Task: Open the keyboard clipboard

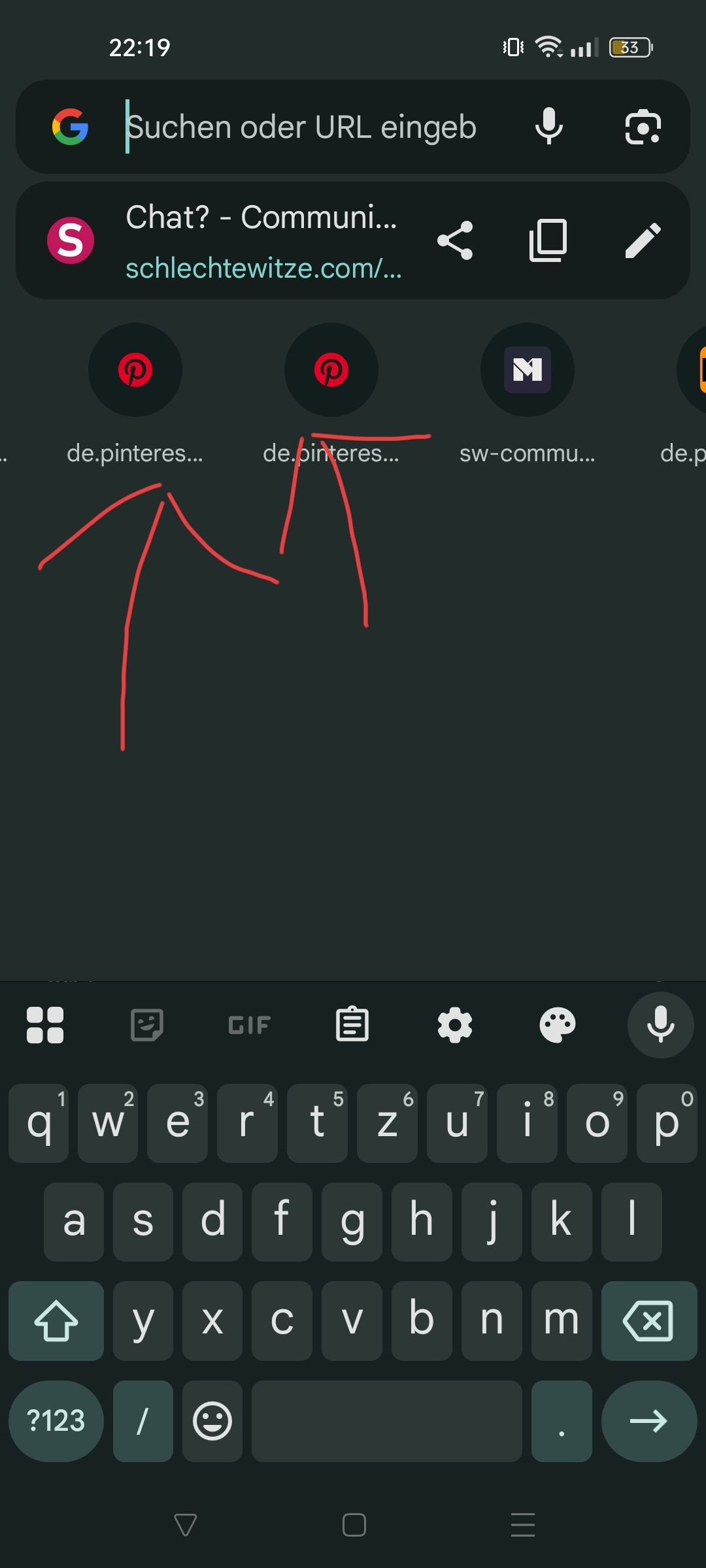Action: (352, 1025)
